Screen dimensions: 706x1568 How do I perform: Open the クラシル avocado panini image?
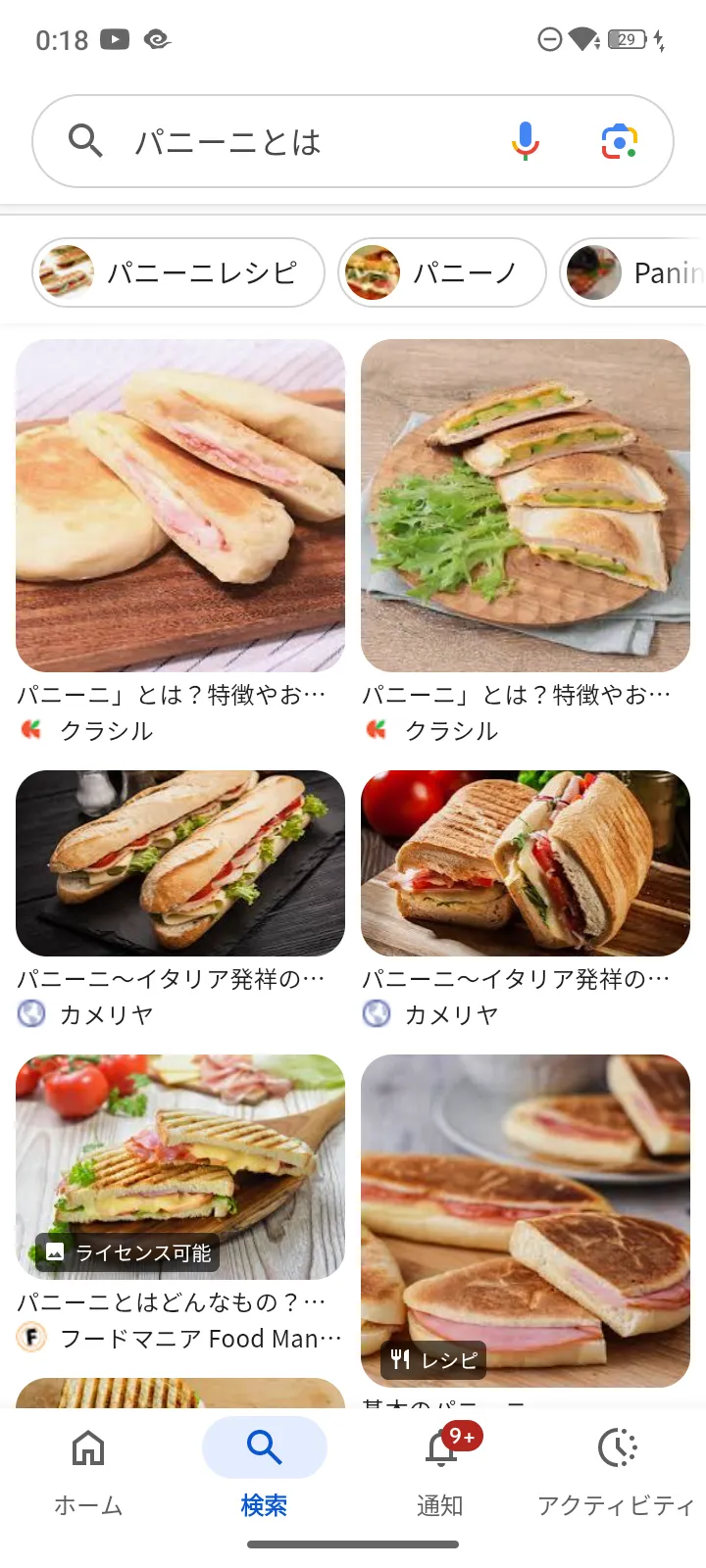[526, 506]
